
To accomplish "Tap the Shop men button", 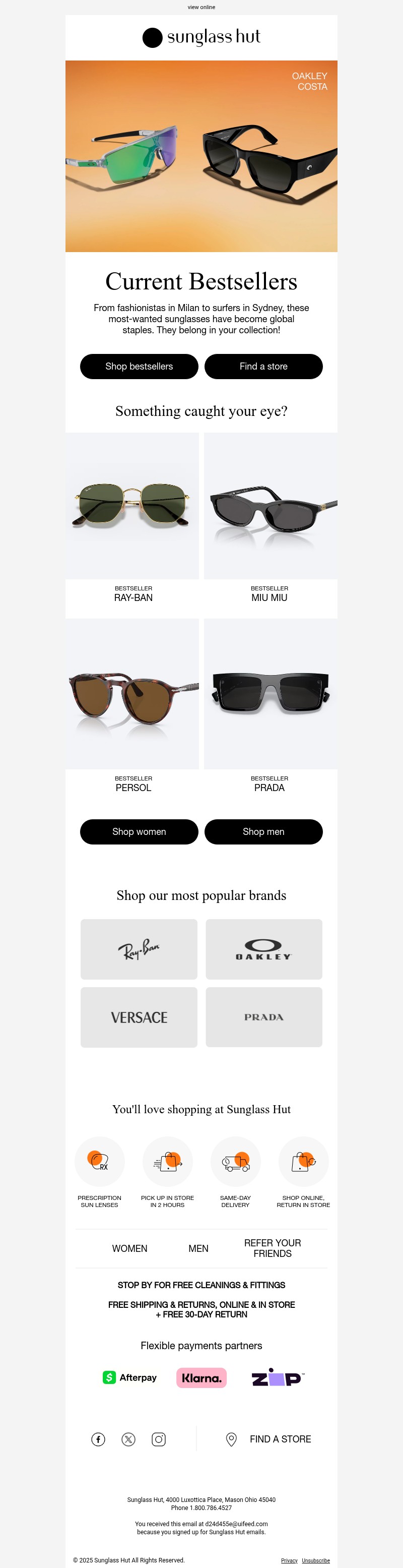I will click(263, 831).
